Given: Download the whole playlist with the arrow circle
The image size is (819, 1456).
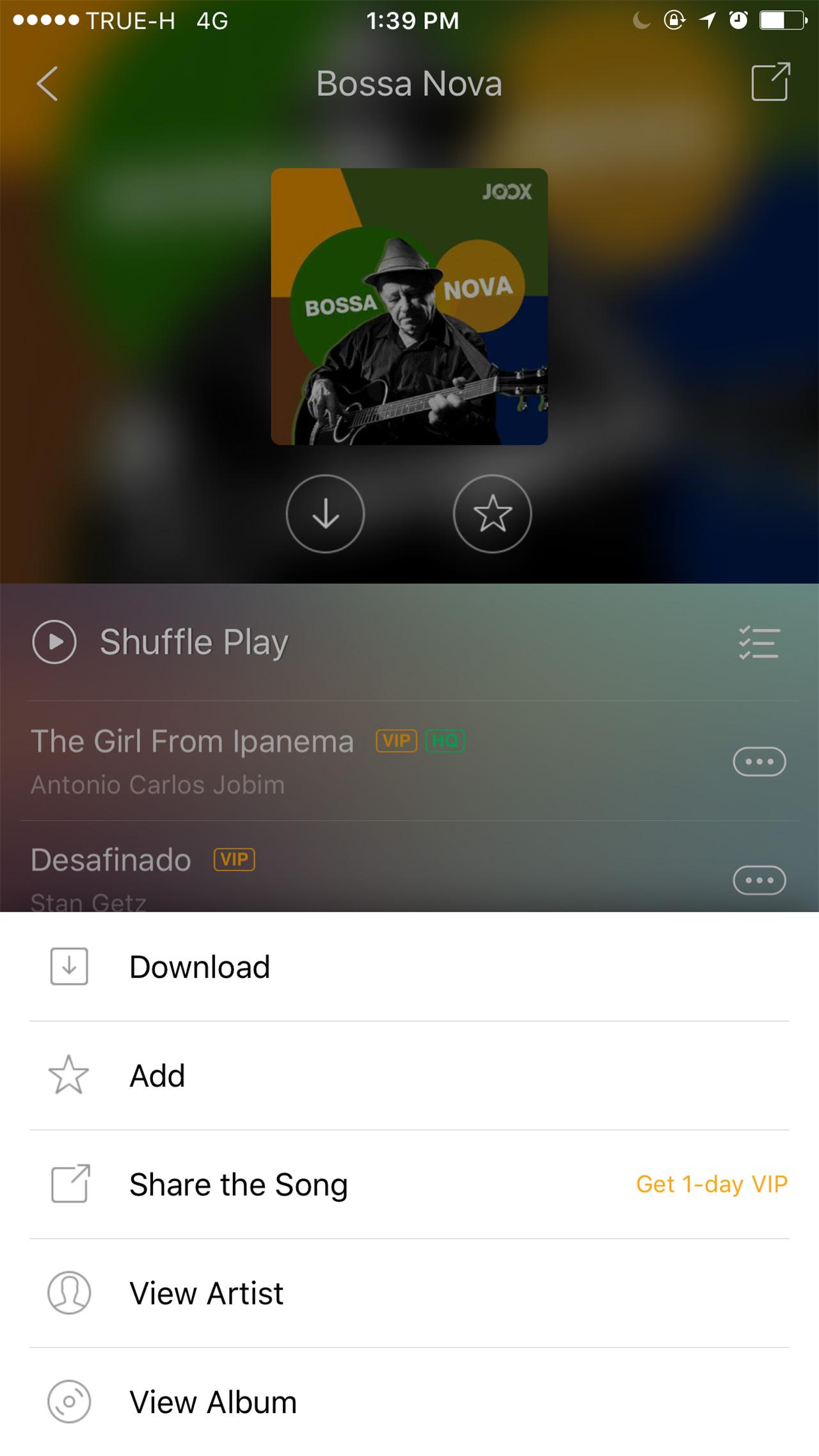Looking at the screenshot, I should tap(325, 514).
